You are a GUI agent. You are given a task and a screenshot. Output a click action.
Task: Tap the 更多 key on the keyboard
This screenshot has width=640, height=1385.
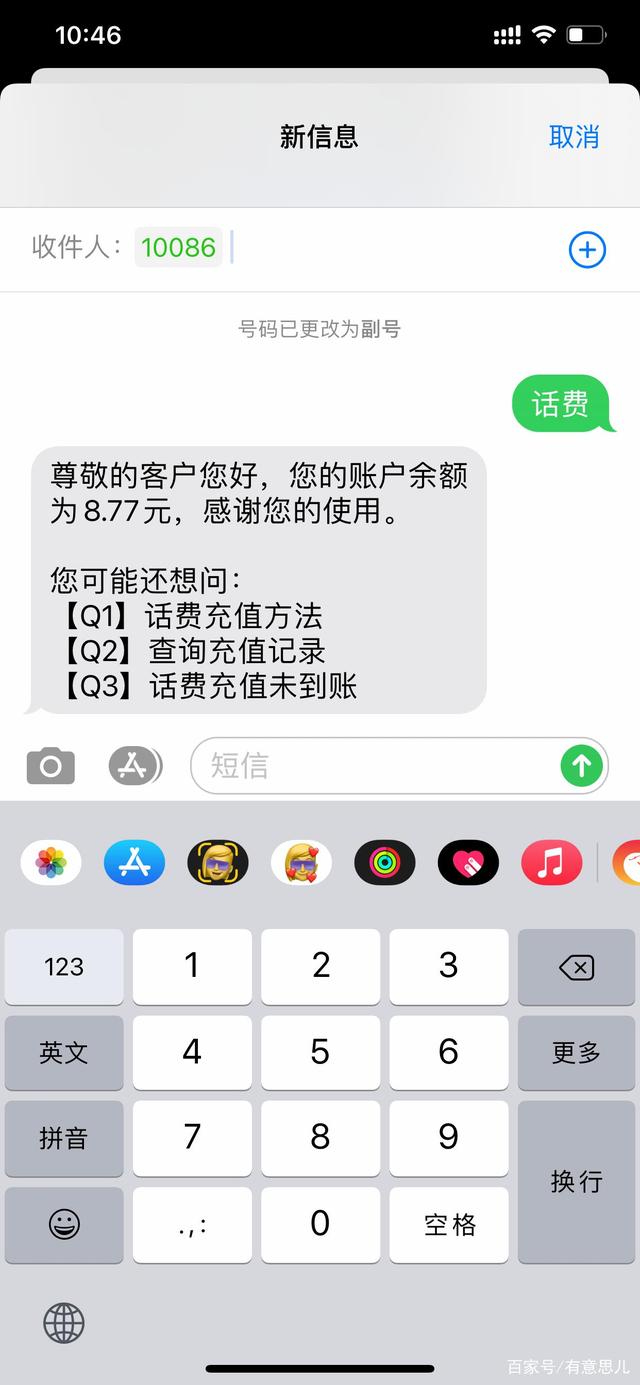click(576, 1052)
